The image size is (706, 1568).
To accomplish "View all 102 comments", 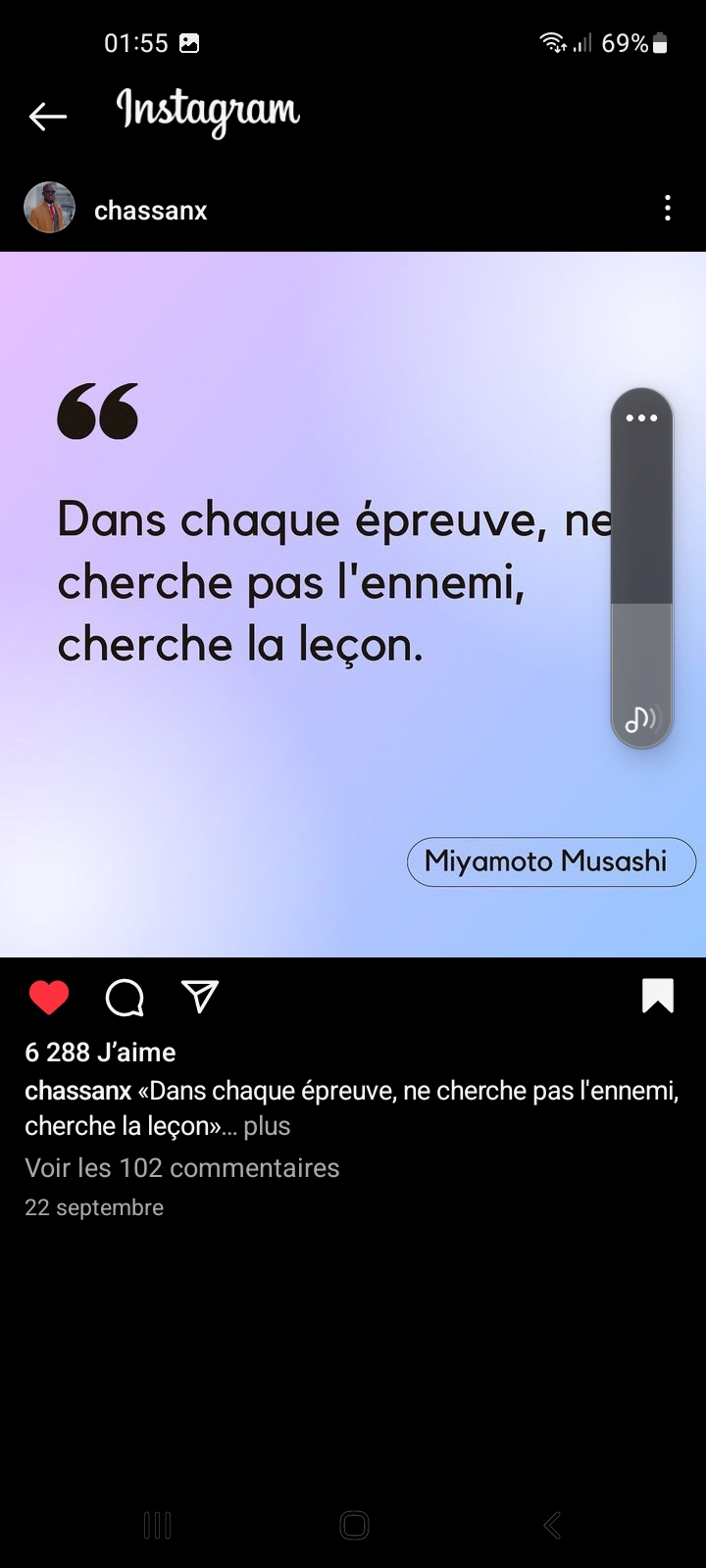I will click(x=182, y=1168).
